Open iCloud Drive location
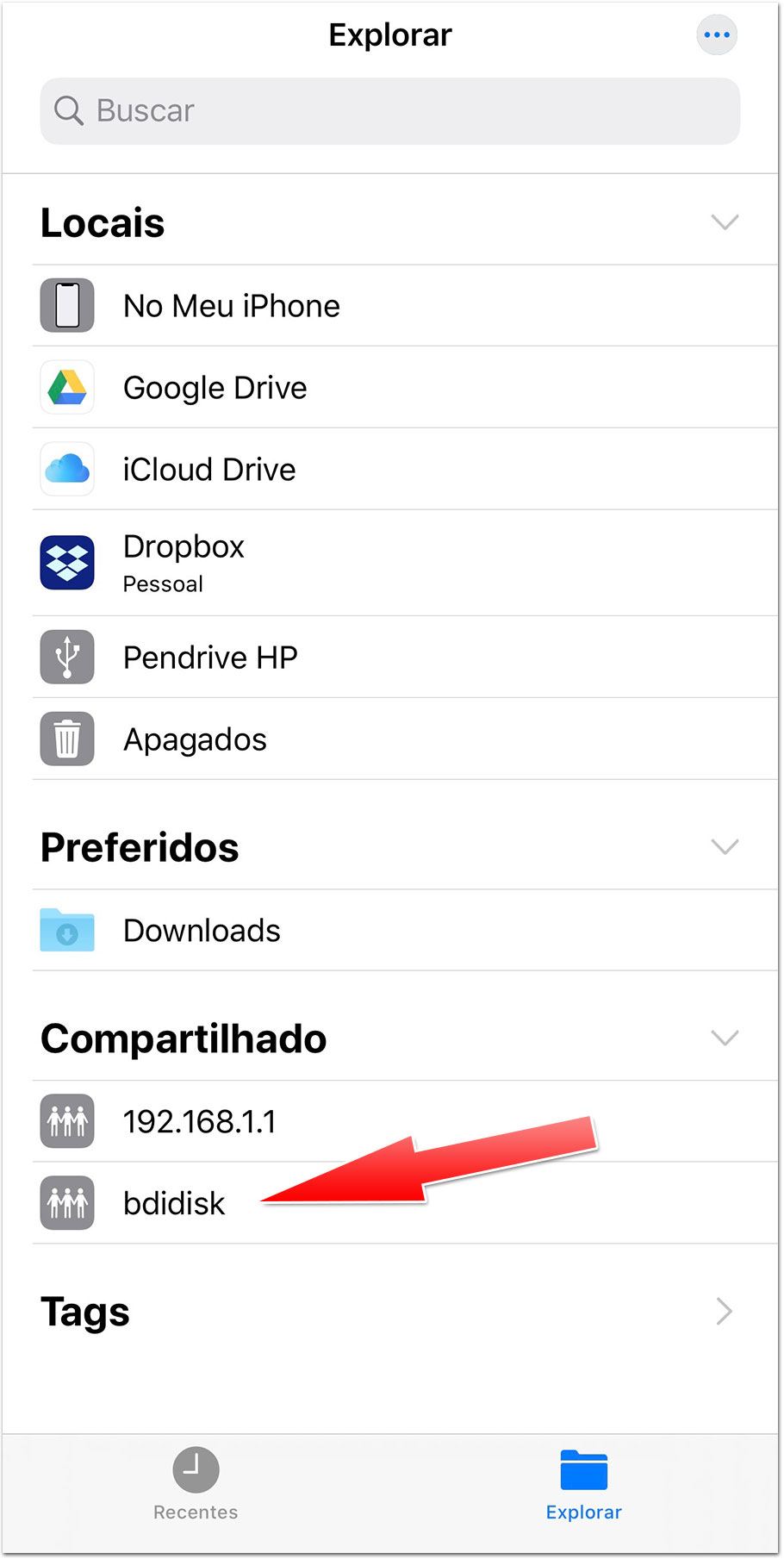This screenshot has height=1559, width=784. tap(405, 470)
